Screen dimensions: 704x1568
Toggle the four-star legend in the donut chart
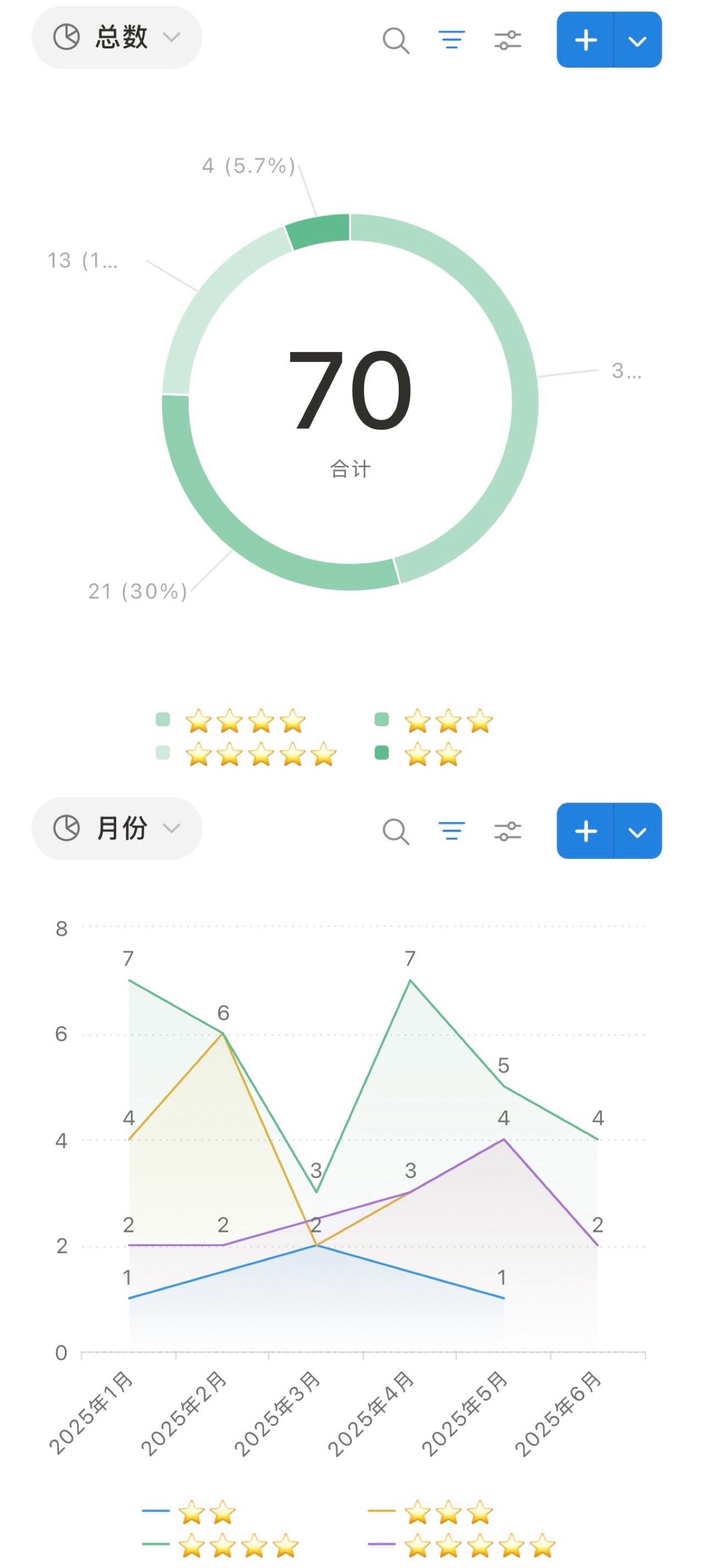pos(230,721)
